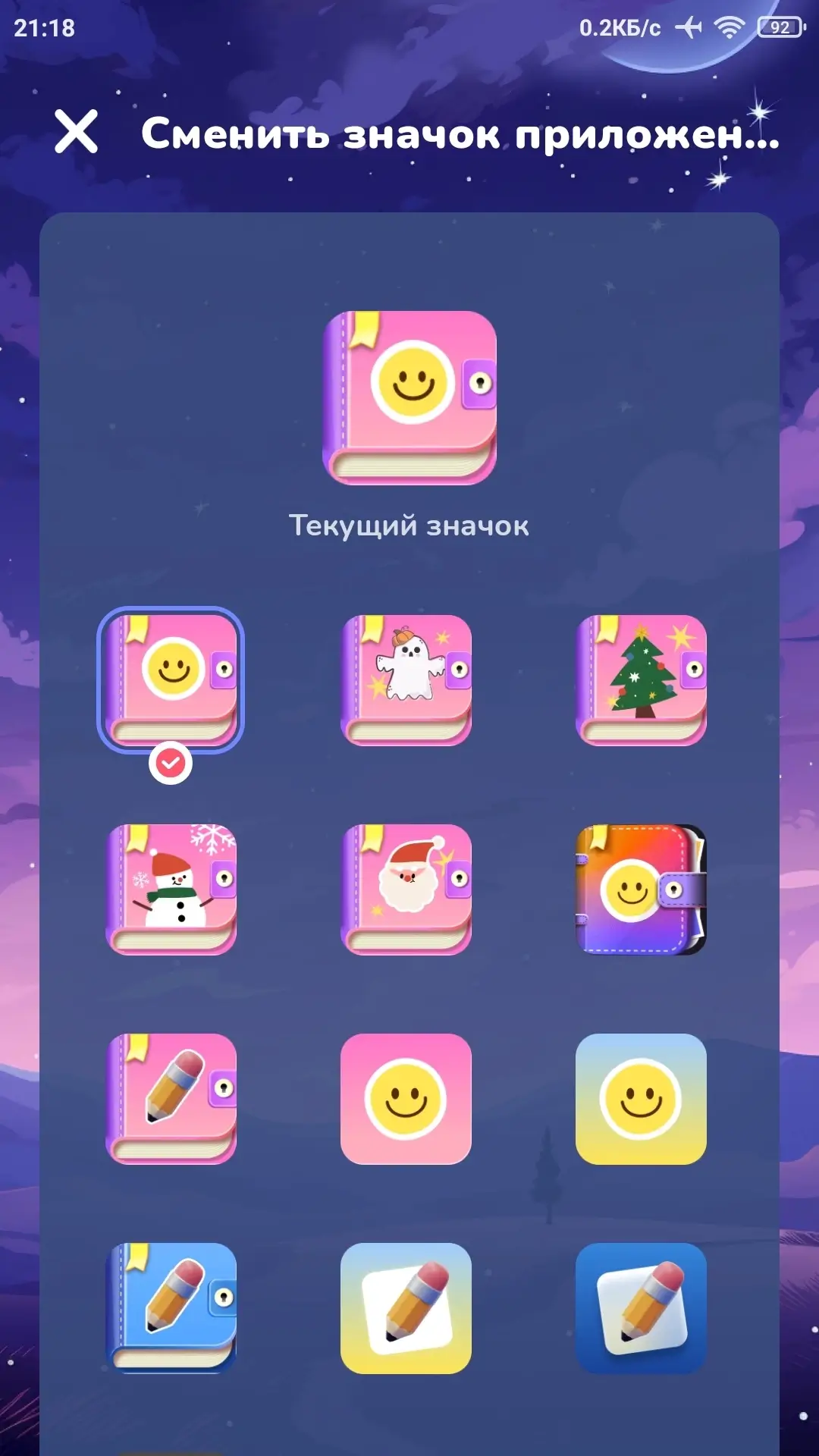Choose the ghost diary icon

[x=406, y=679]
